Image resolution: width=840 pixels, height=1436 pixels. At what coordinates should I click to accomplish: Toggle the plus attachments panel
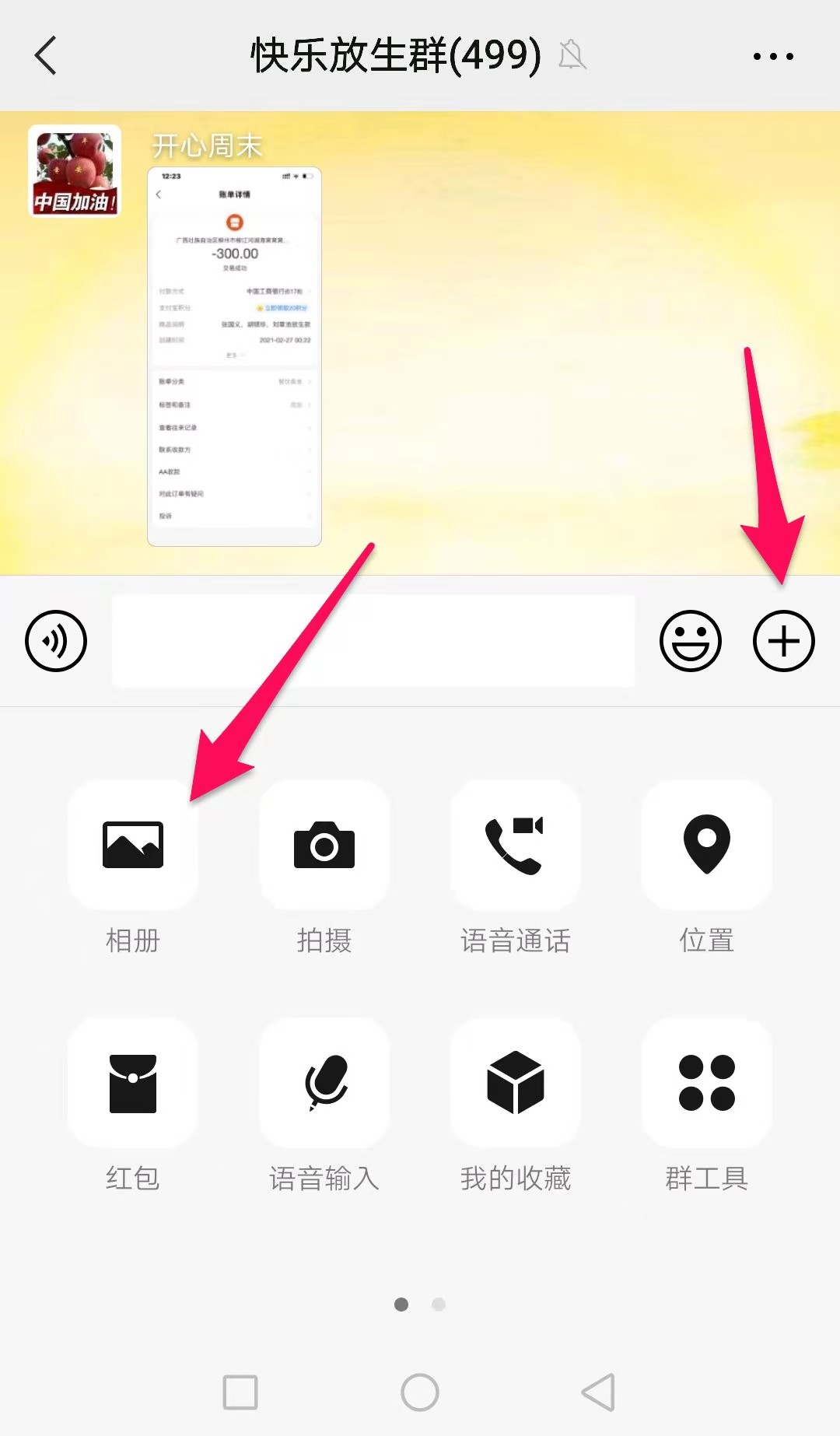[783, 641]
